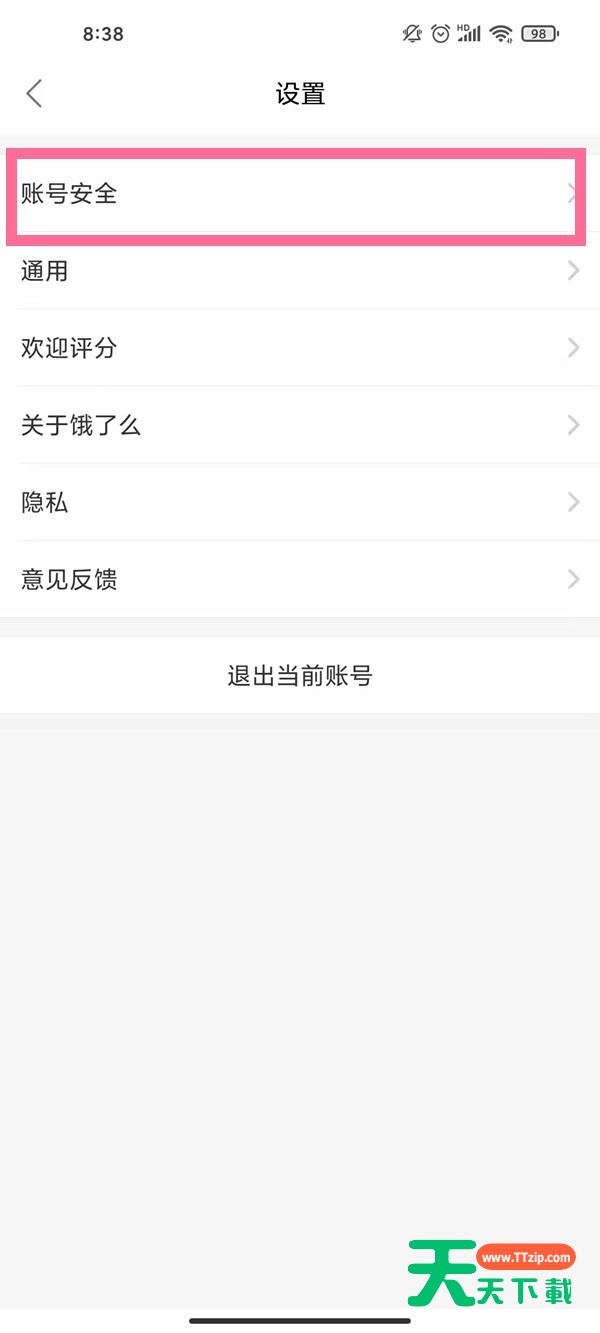This screenshot has width=600, height=1333.
Task: Open 账号安全 settings
Action: coord(298,194)
